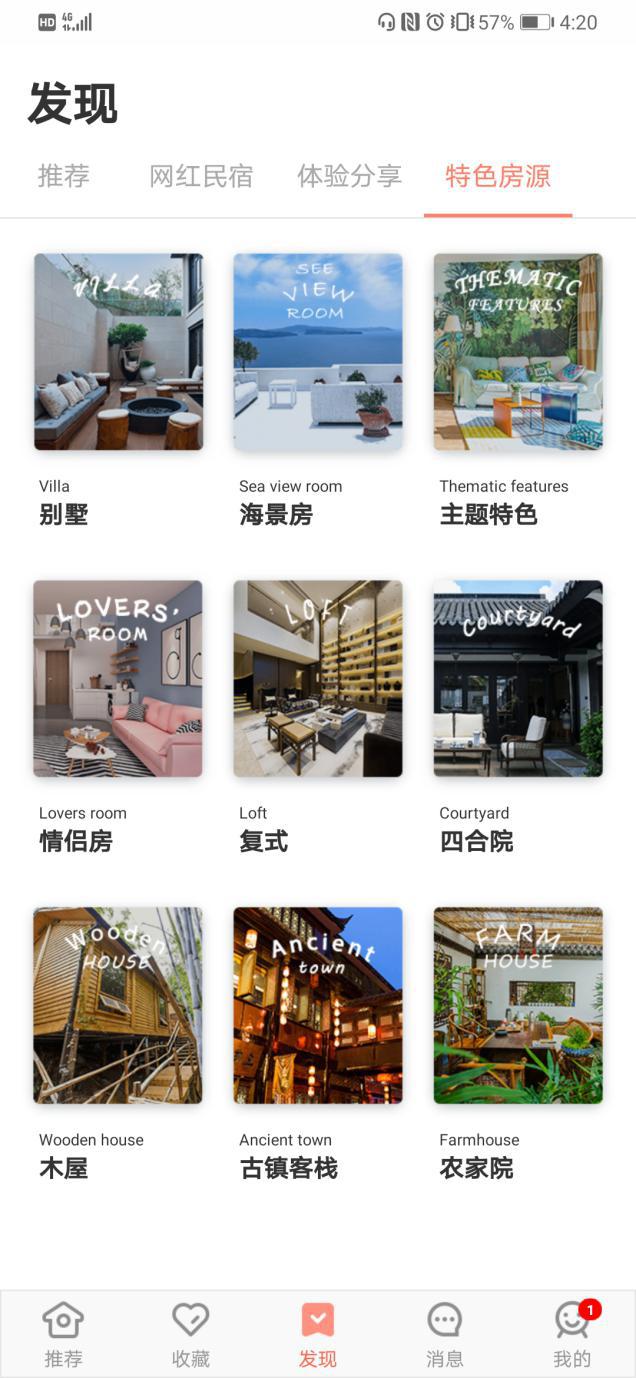Switch to the 推荐 top tab
This screenshot has height=1378, width=636.
pos(64,177)
